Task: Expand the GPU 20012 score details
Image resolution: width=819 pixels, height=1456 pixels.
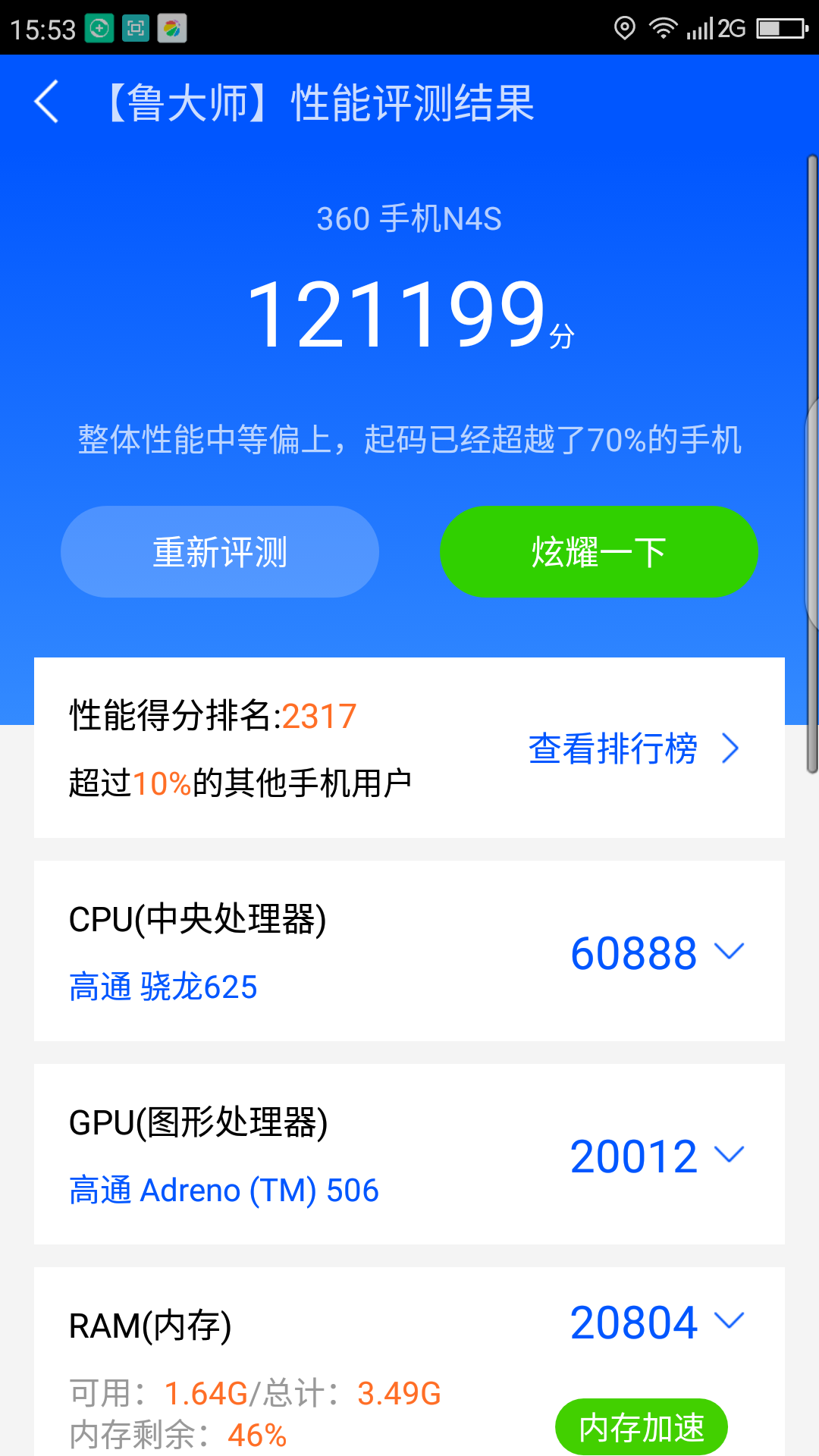Action: tap(730, 1155)
